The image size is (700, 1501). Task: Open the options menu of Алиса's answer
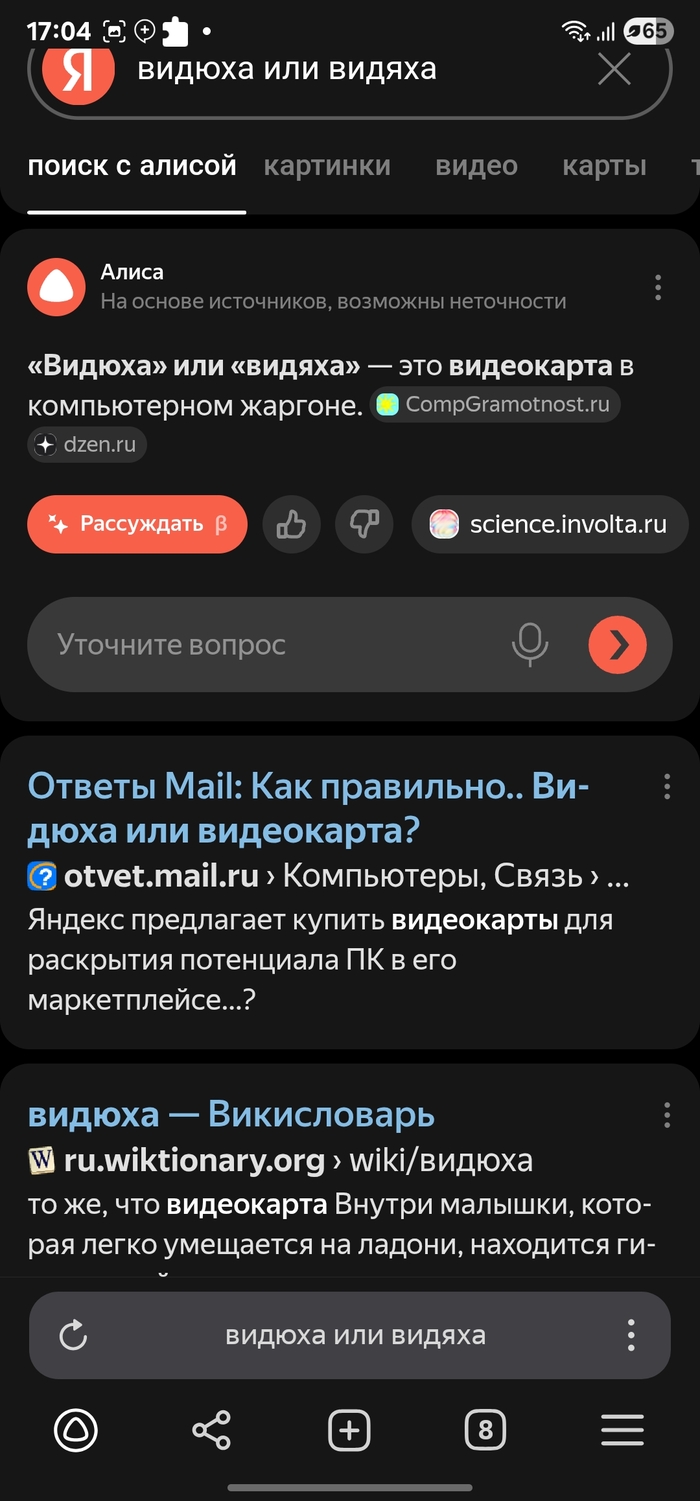pos(657,287)
